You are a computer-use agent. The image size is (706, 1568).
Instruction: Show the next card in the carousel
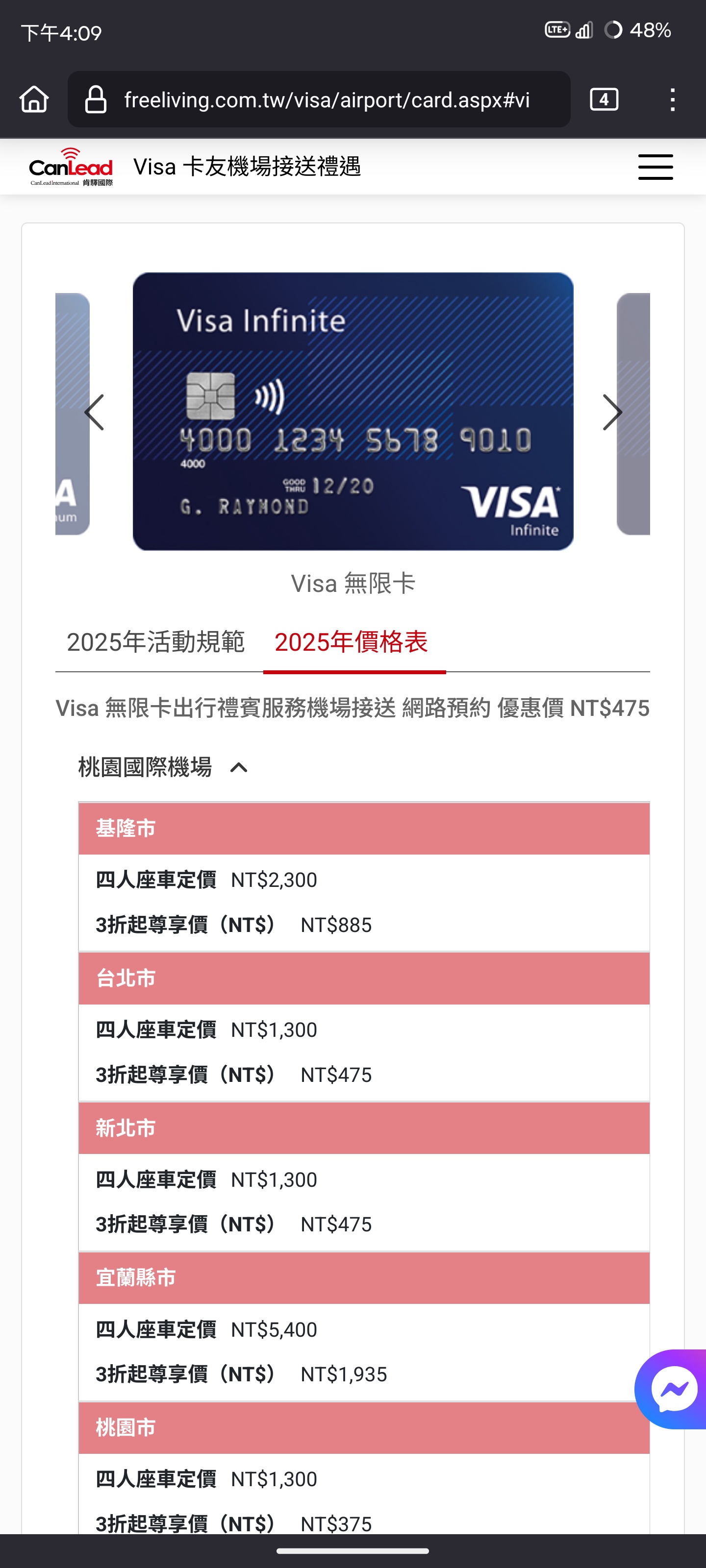click(611, 412)
